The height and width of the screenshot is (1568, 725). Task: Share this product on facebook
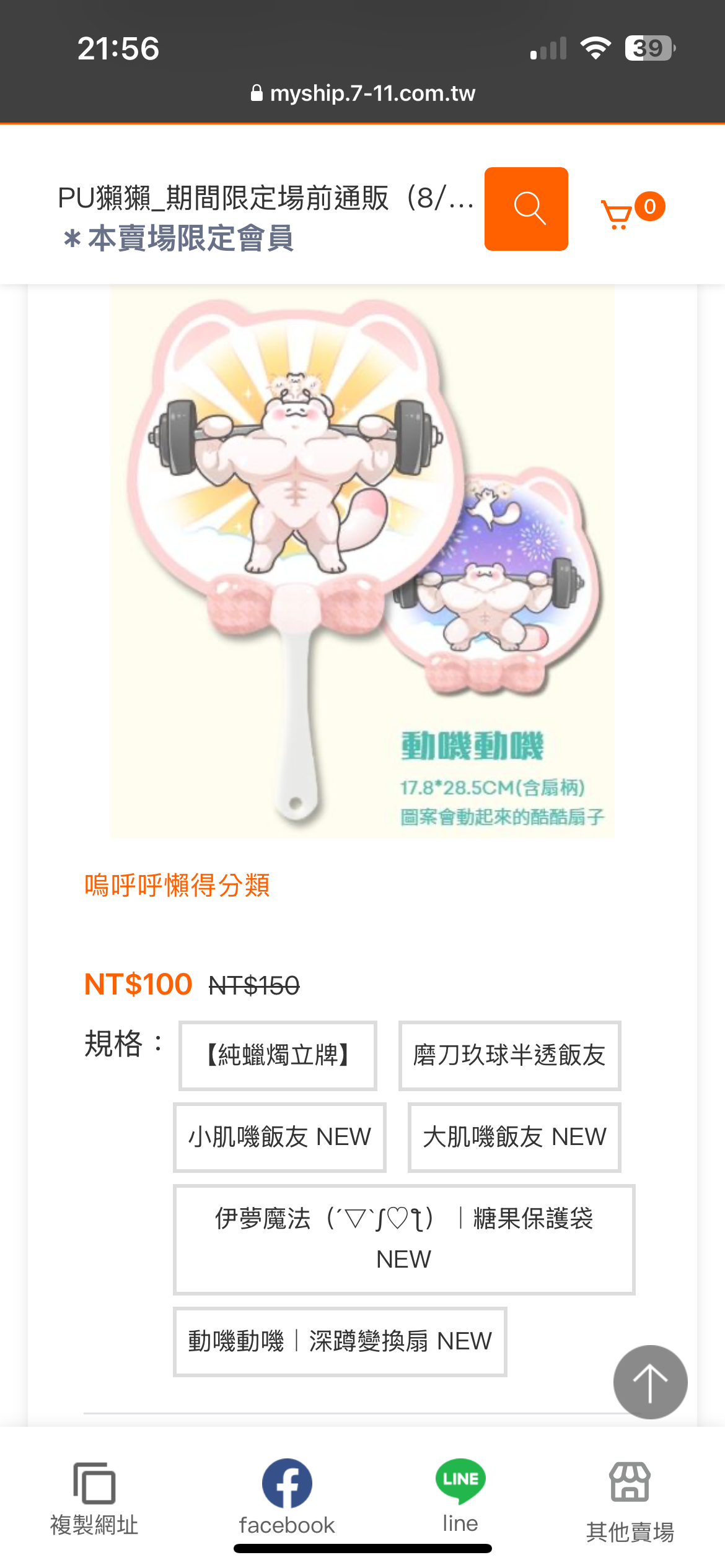tap(287, 1499)
